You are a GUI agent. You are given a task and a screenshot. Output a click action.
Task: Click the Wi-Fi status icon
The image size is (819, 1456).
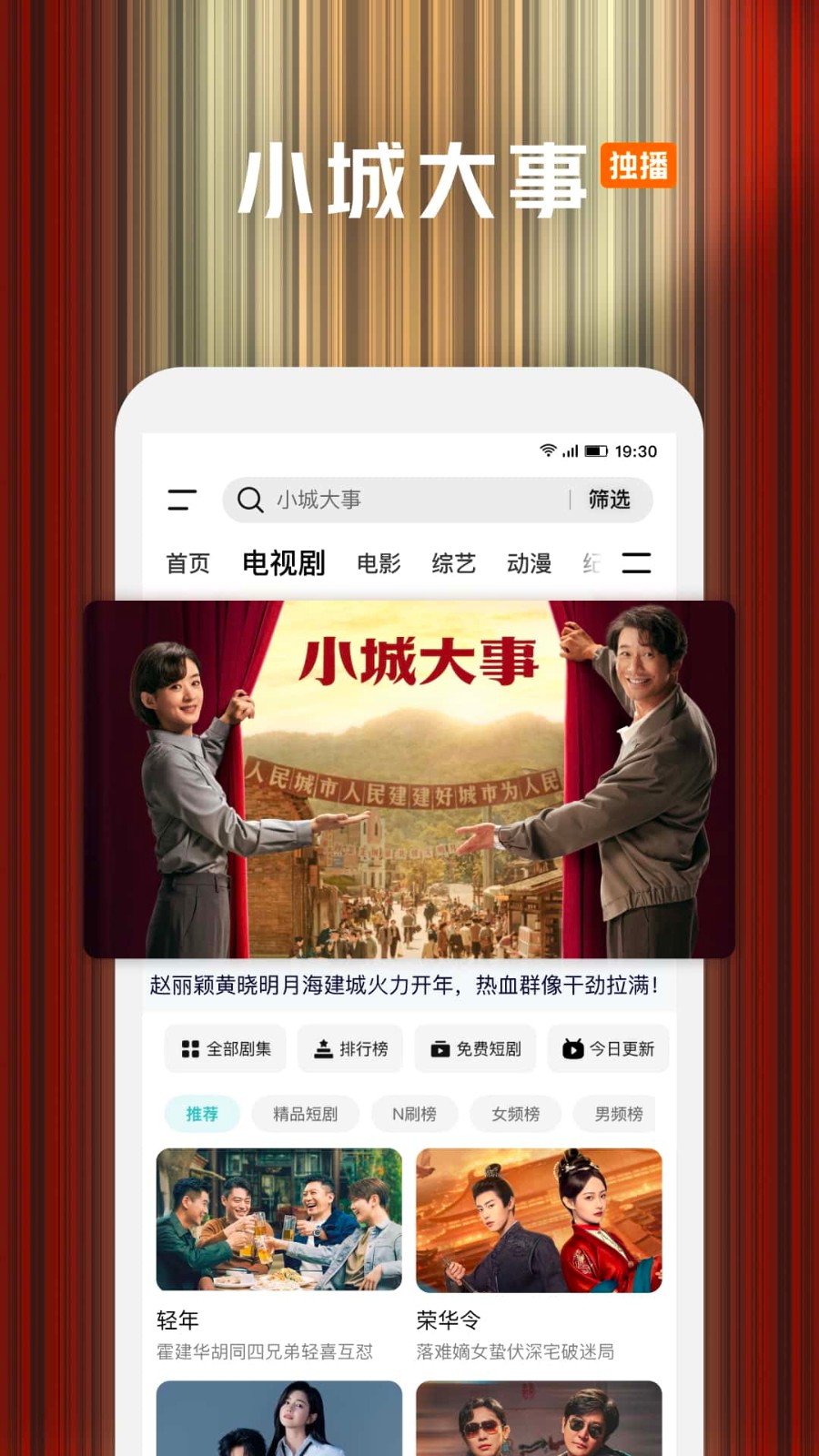[547, 450]
